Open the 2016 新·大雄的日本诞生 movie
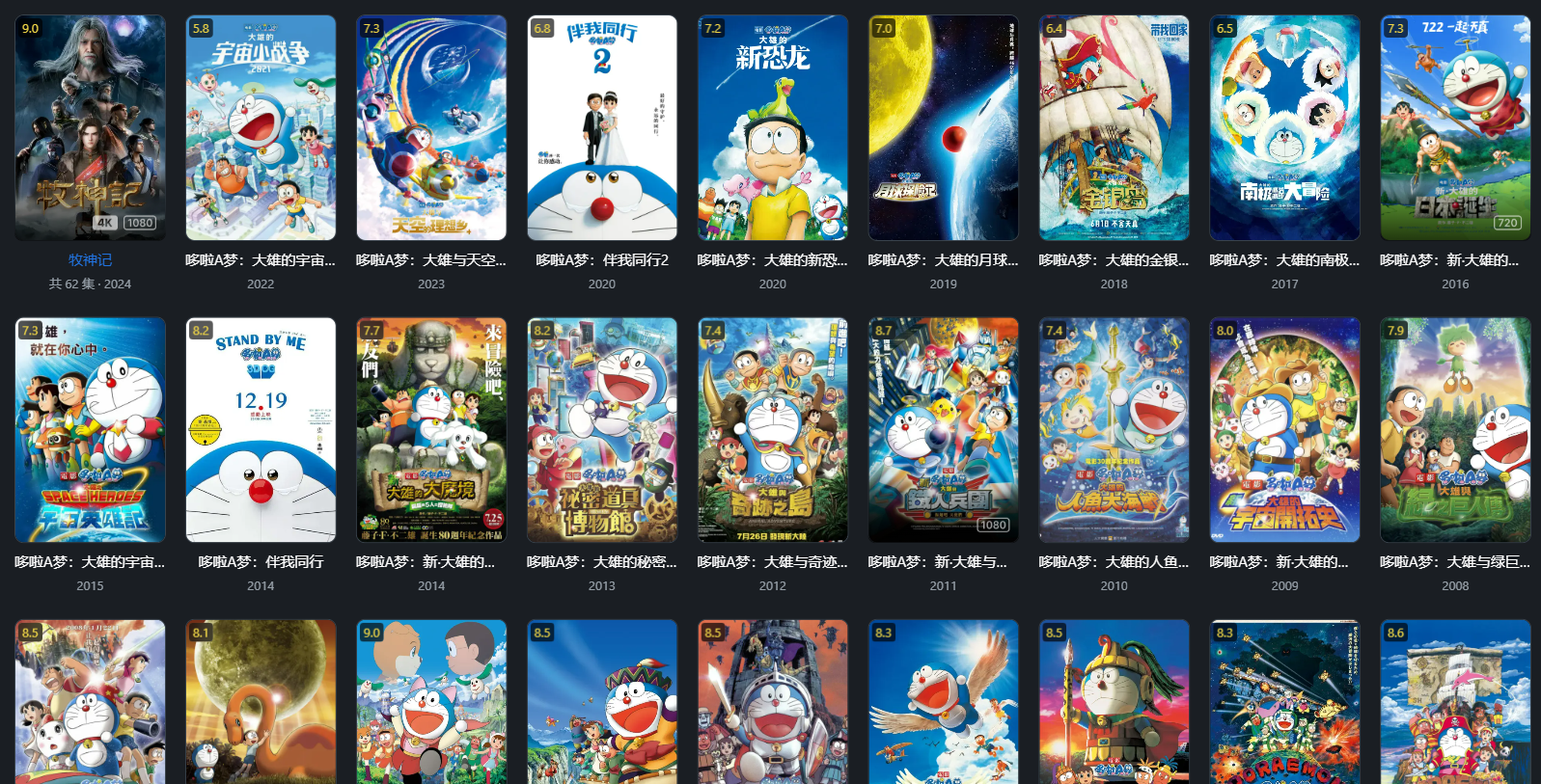Image resolution: width=1541 pixels, height=784 pixels. pos(1455,127)
